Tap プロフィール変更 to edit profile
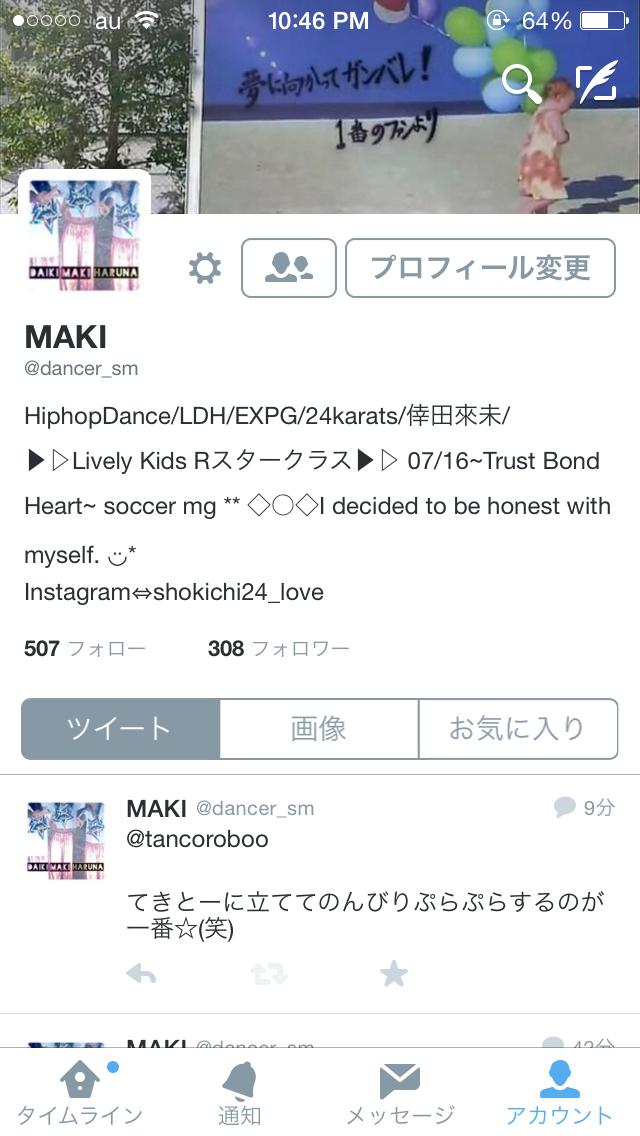 click(480, 268)
